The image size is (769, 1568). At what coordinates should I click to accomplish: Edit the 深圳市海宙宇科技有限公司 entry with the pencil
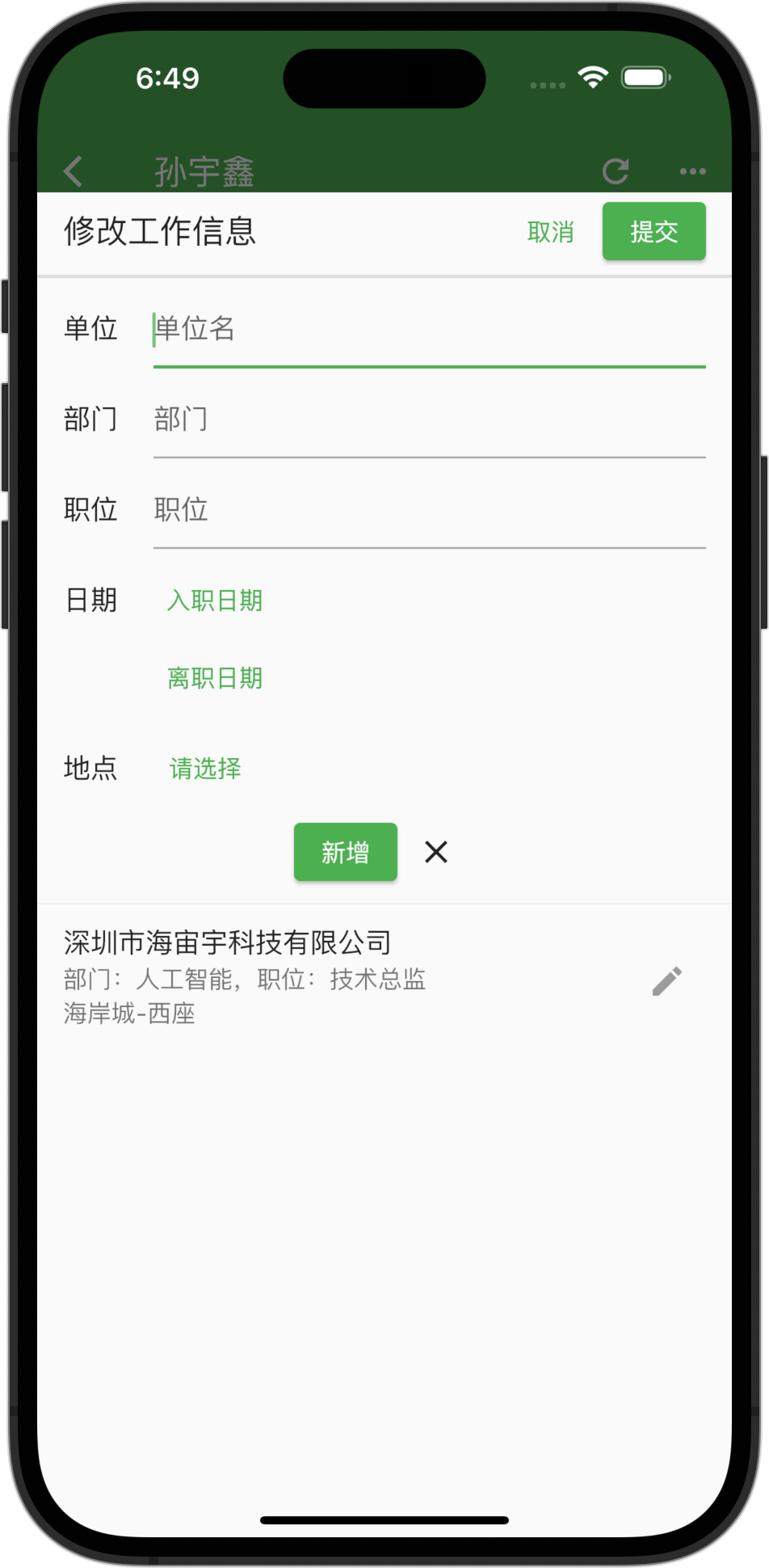tap(667, 981)
